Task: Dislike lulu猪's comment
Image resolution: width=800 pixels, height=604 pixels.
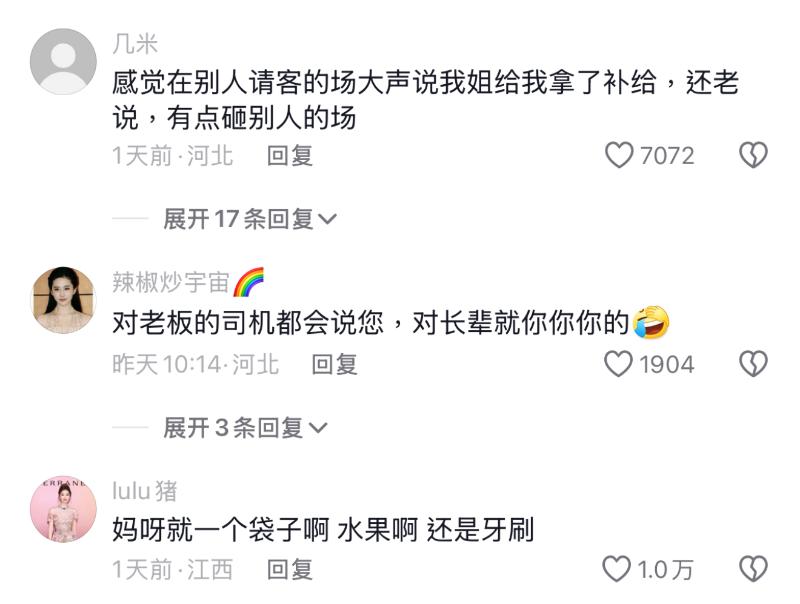Action: (x=752, y=570)
